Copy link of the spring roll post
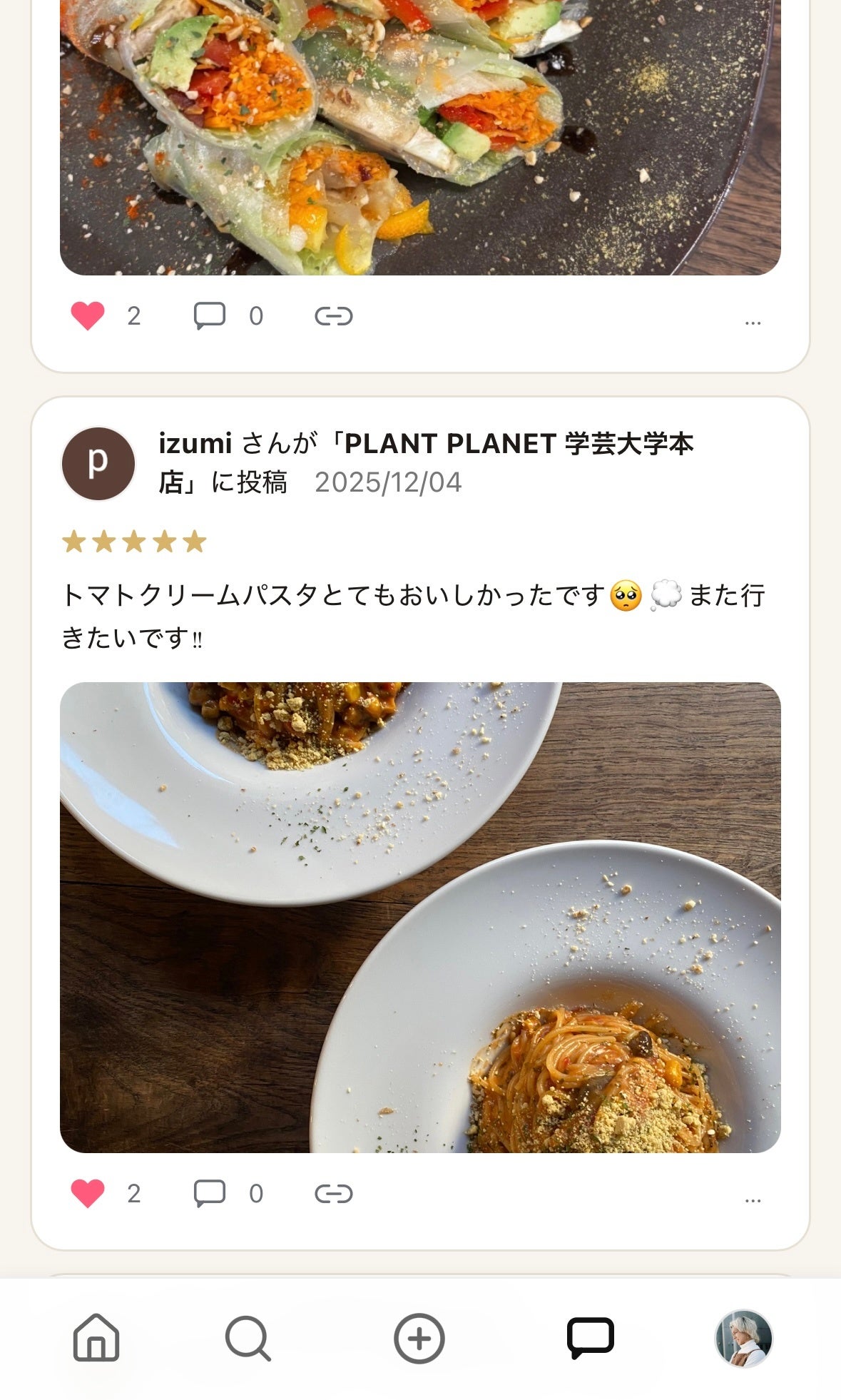 click(x=334, y=315)
